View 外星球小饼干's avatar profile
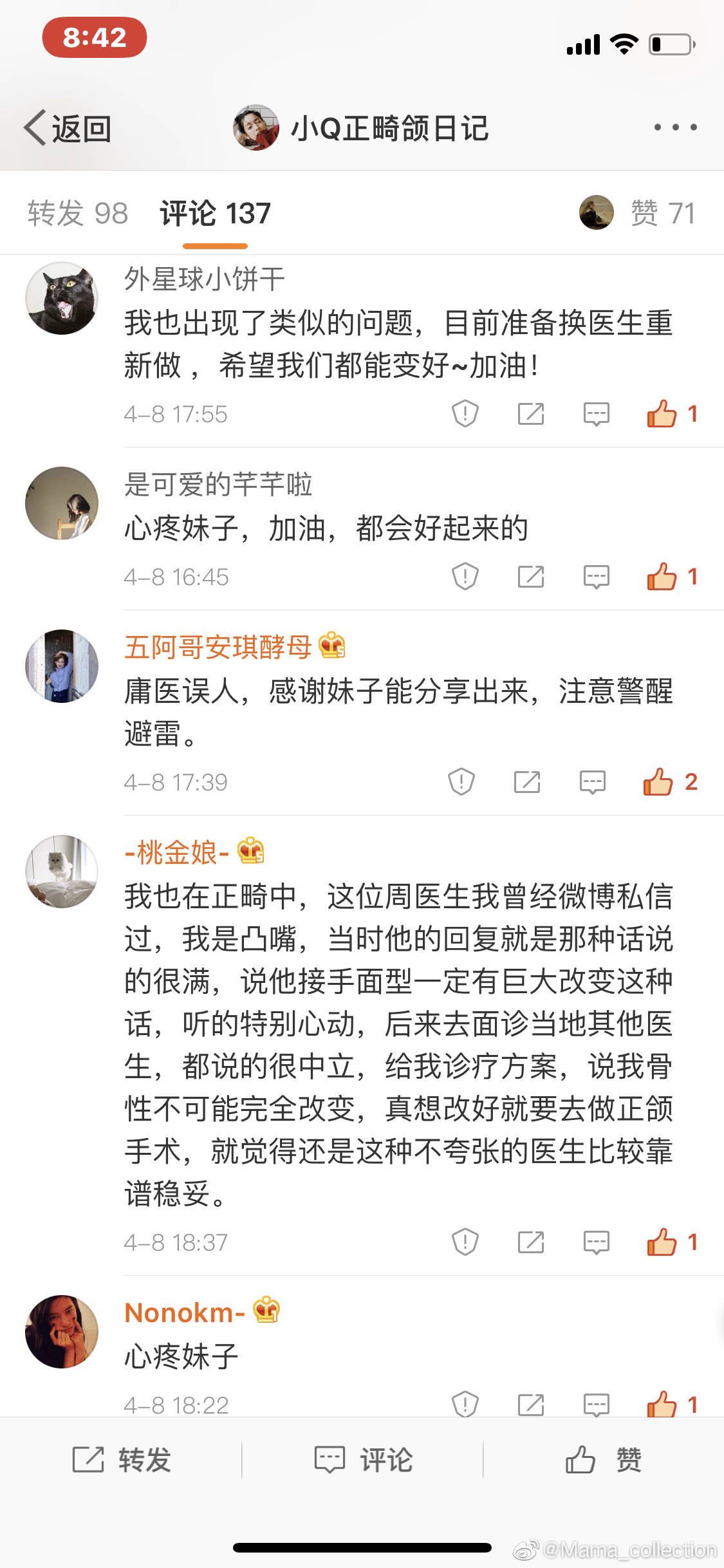 point(62,298)
